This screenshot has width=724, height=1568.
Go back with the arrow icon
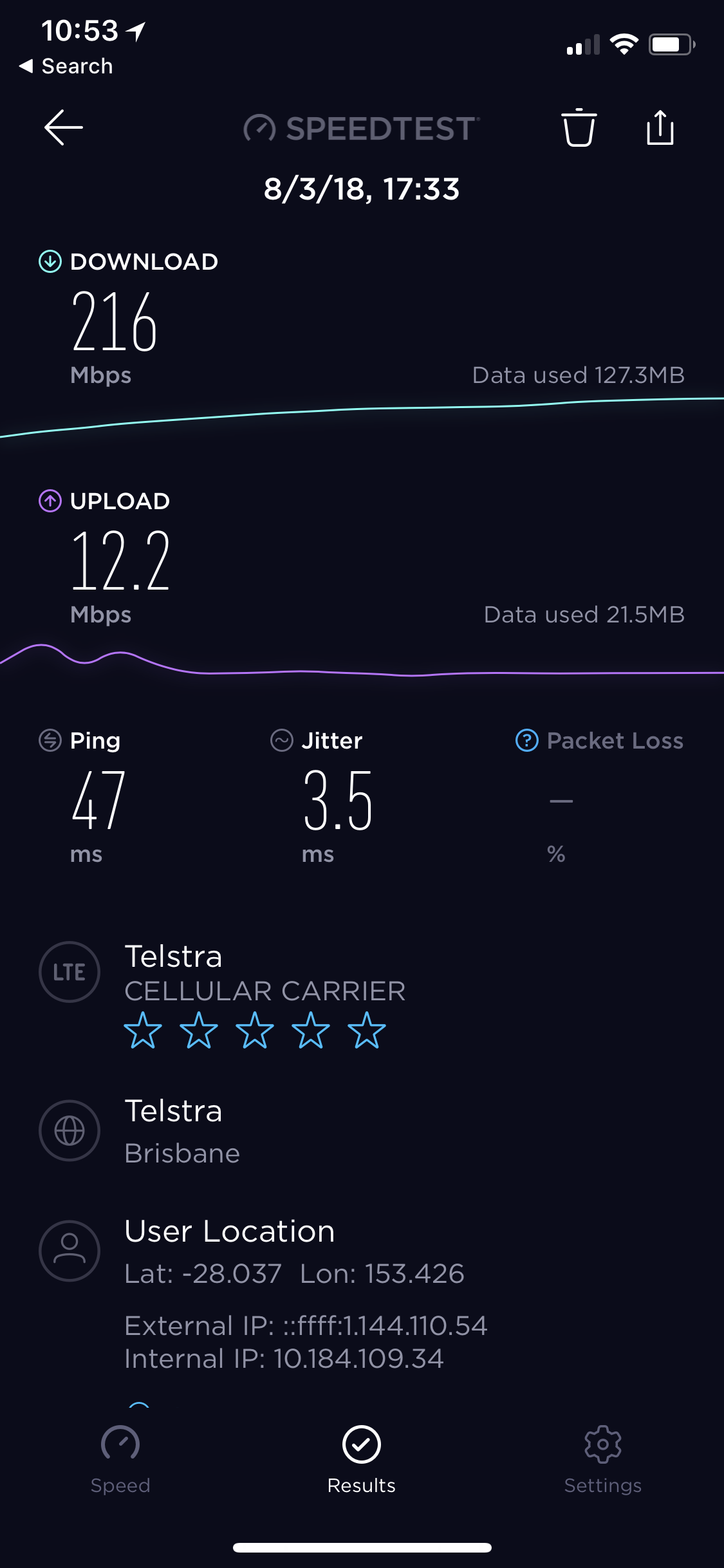[63, 127]
